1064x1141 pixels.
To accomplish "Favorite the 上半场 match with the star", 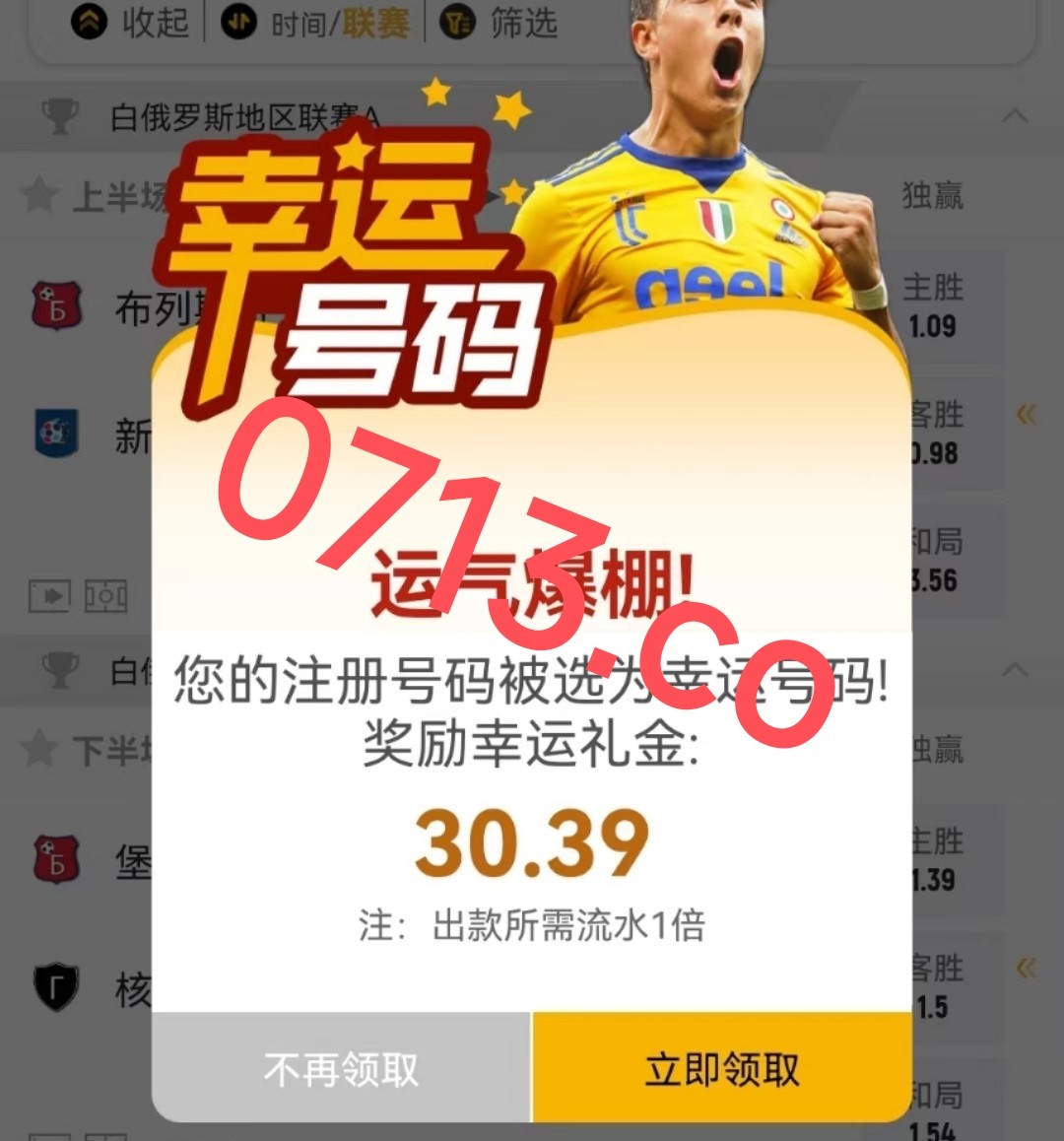I will 39,195.
